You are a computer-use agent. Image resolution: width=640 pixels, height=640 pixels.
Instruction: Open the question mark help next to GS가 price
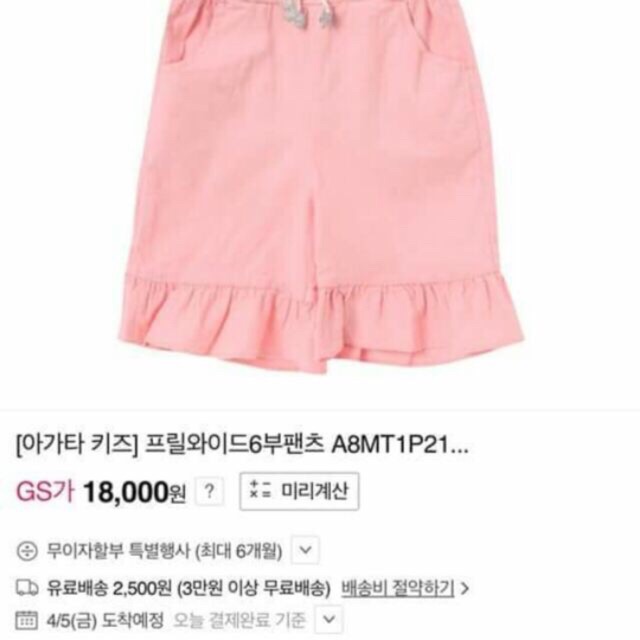click(x=208, y=491)
